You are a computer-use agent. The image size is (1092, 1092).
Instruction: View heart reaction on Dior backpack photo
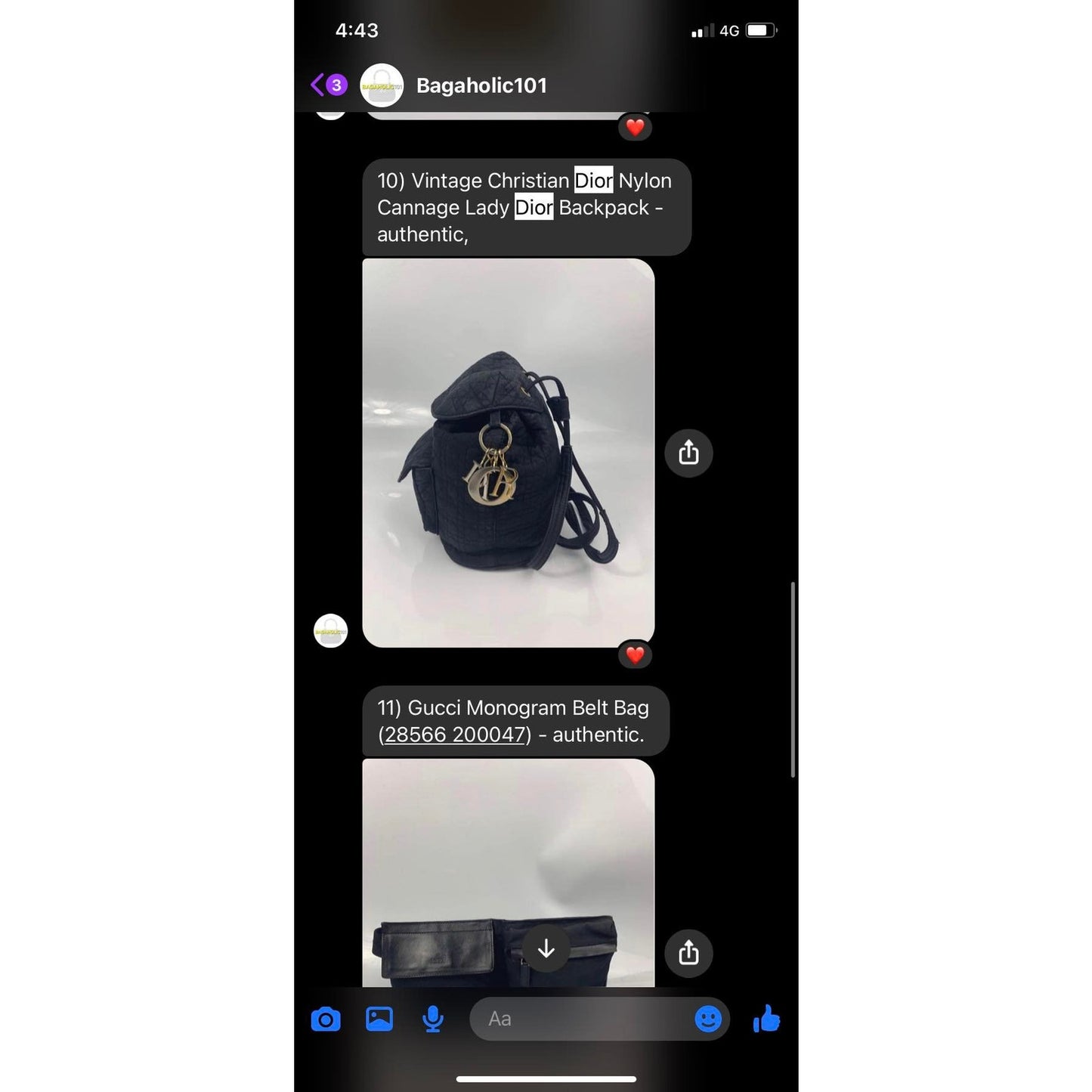635,655
